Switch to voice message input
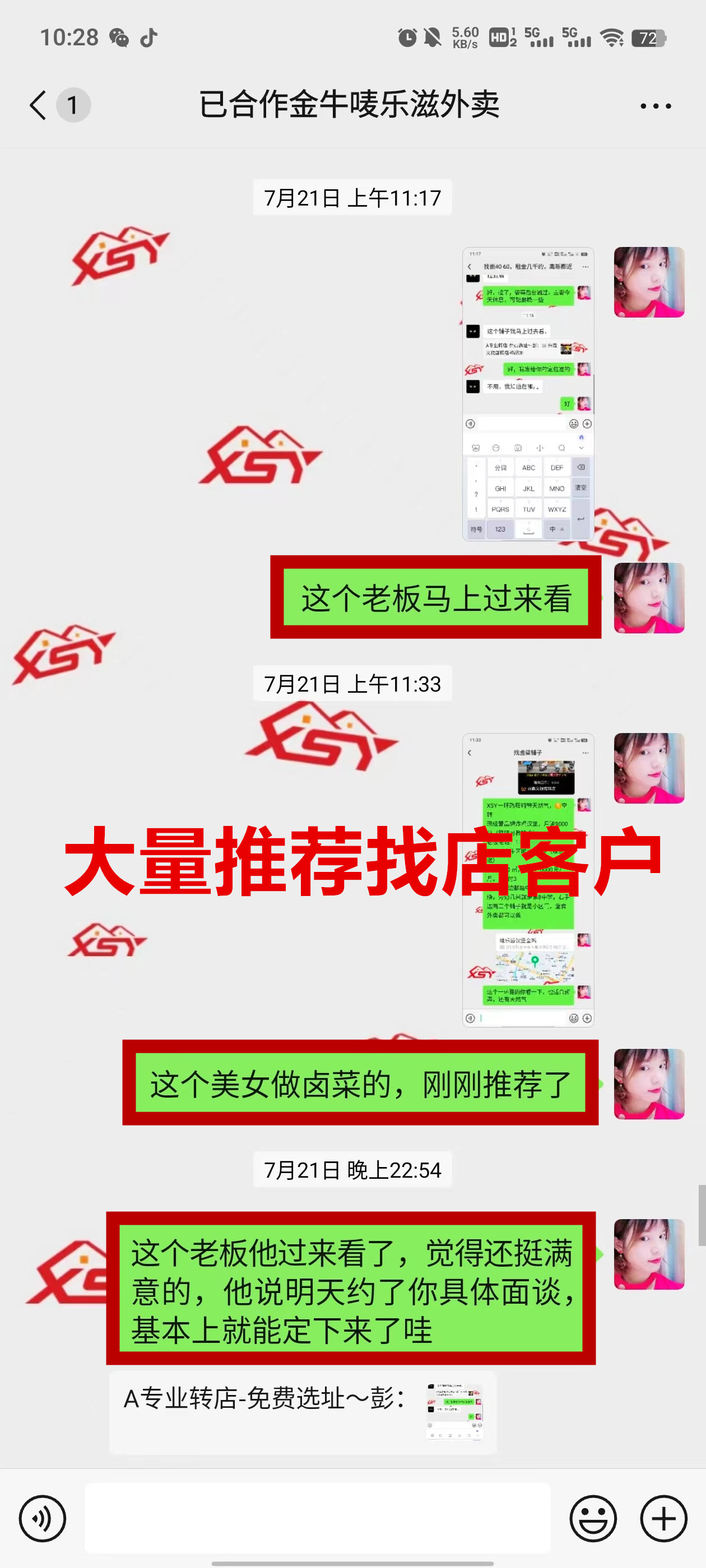The height and width of the screenshot is (1568, 706). click(42, 1518)
